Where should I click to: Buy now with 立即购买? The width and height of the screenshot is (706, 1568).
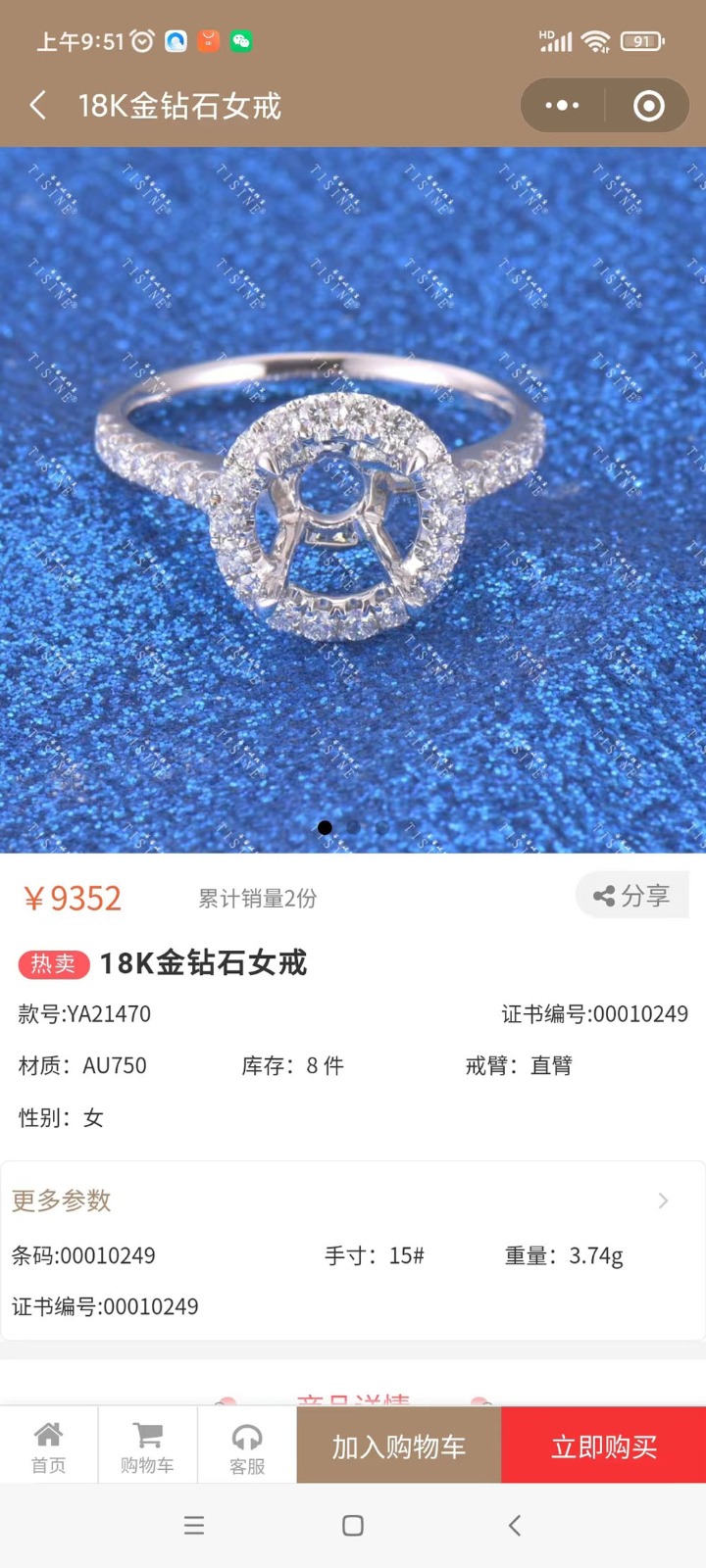pos(604,1446)
